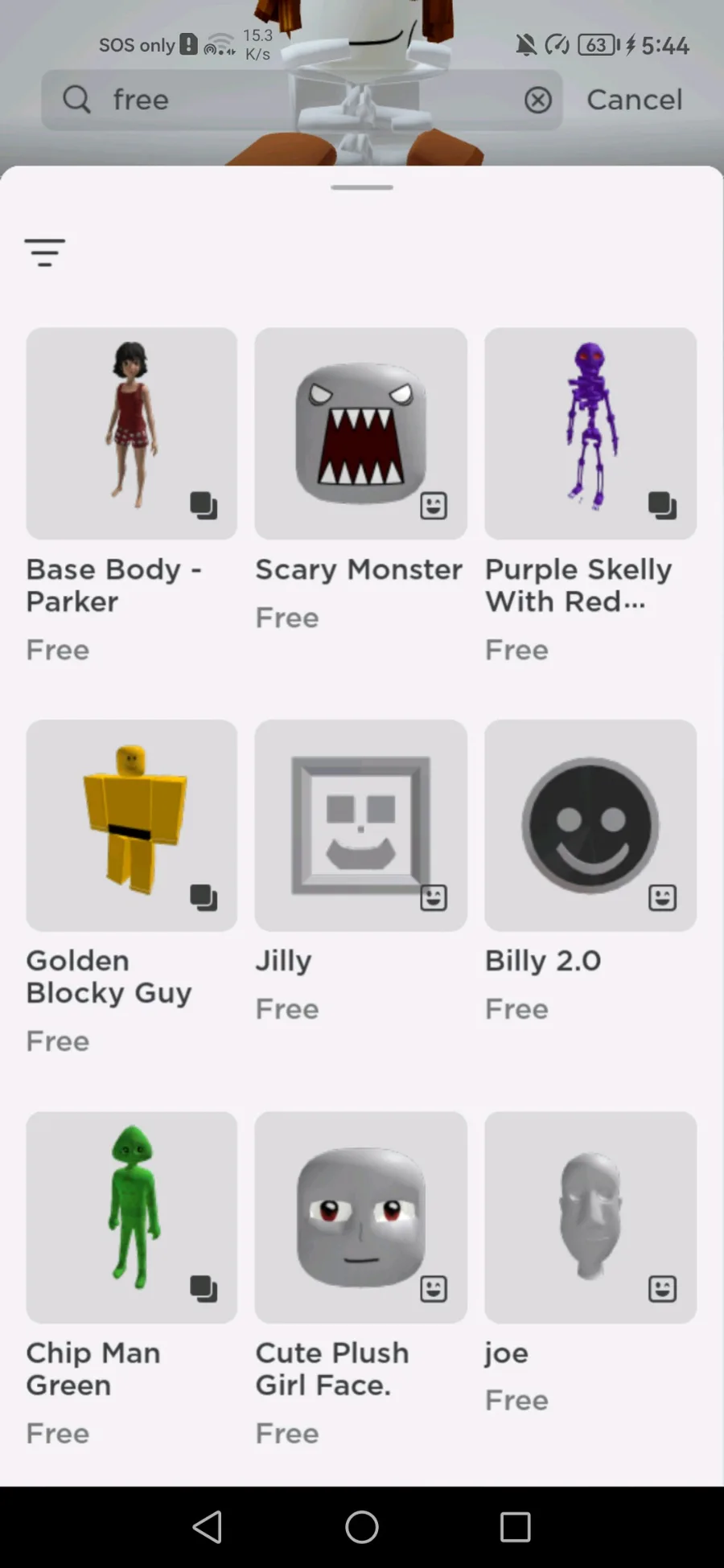Screen dimensions: 724x1568
Task: View Purple Skelly With Red bundle
Action: pyautogui.click(x=590, y=433)
